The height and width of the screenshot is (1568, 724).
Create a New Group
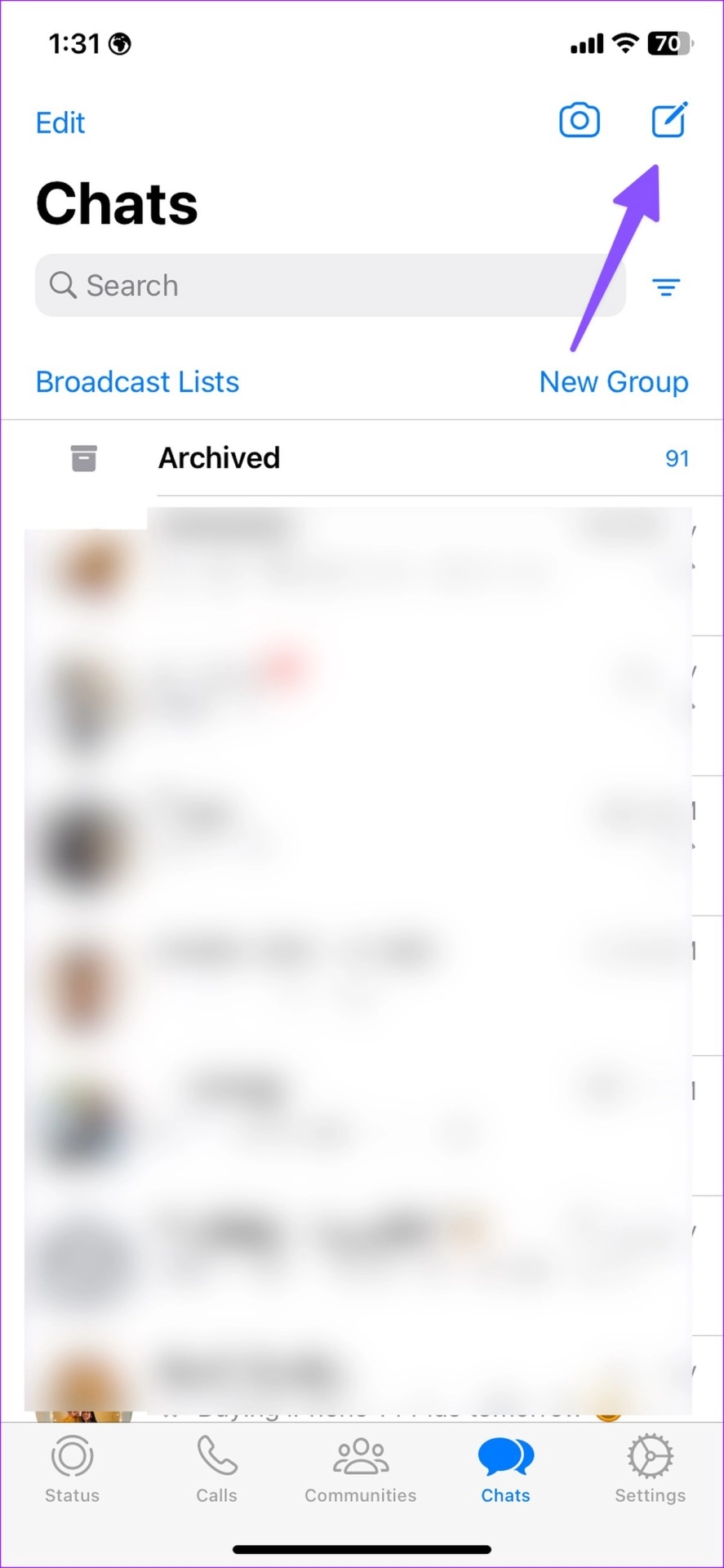coord(614,381)
